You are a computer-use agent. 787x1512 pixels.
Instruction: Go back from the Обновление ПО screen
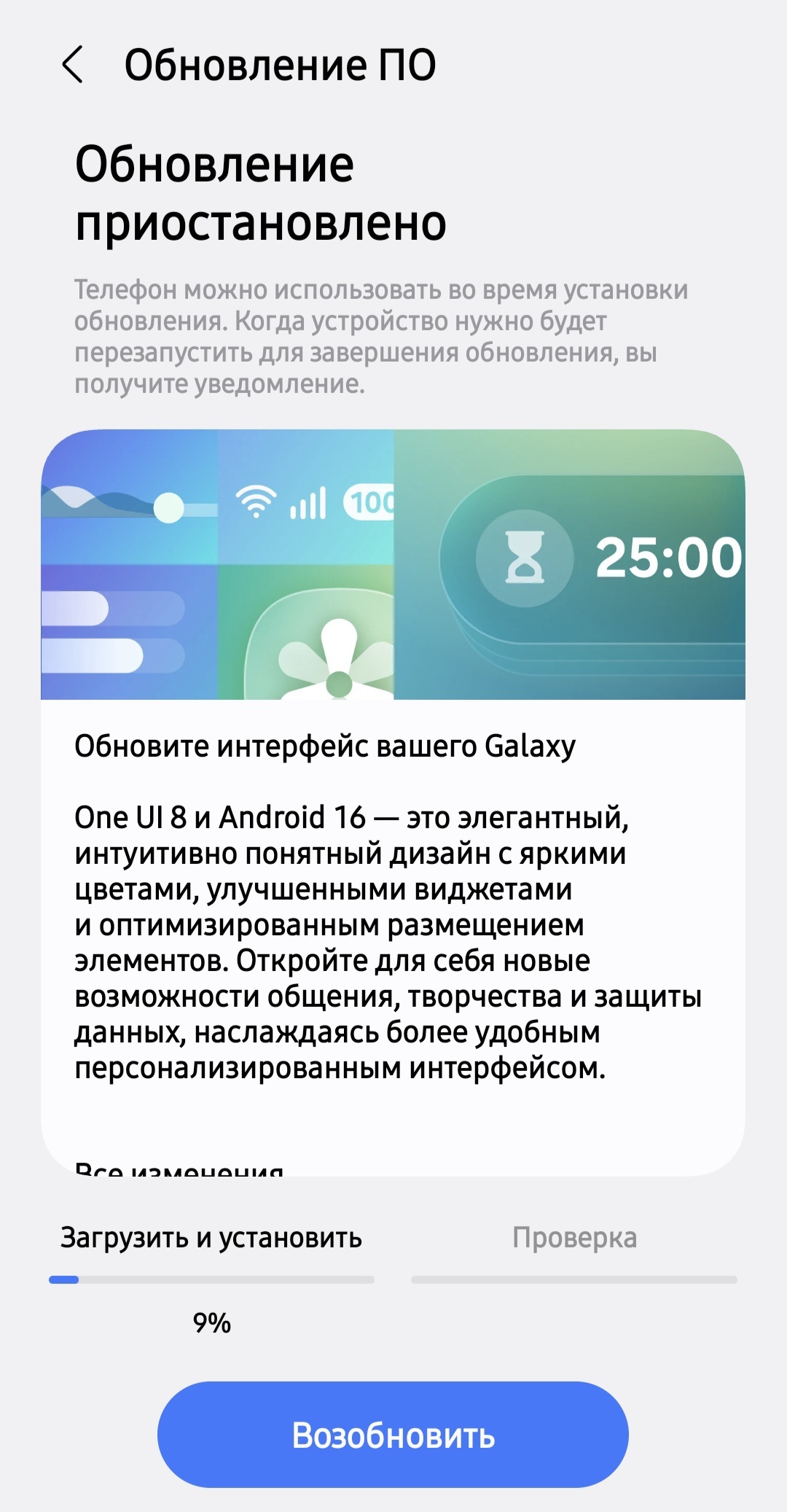[73, 65]
